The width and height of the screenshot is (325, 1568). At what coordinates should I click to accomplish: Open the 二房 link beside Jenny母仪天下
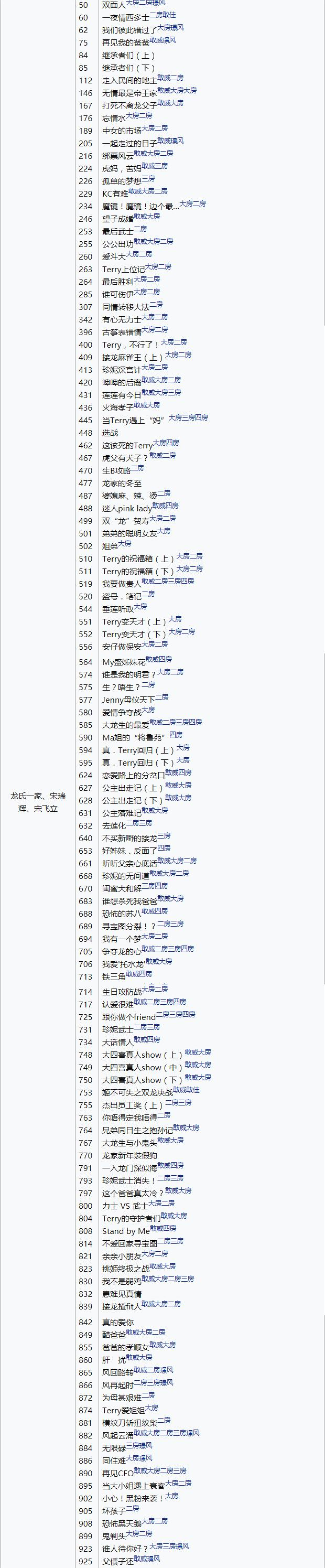tap(162, 697)
